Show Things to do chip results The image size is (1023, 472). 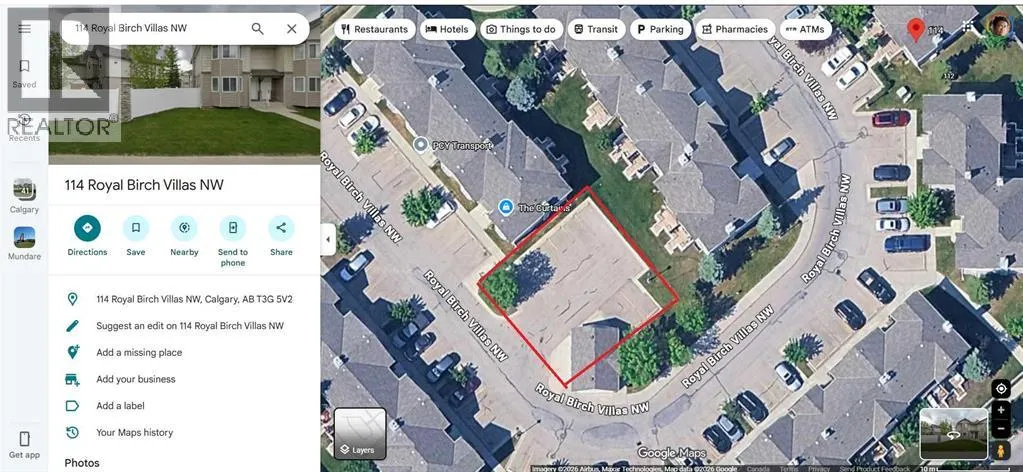[520, 29]
